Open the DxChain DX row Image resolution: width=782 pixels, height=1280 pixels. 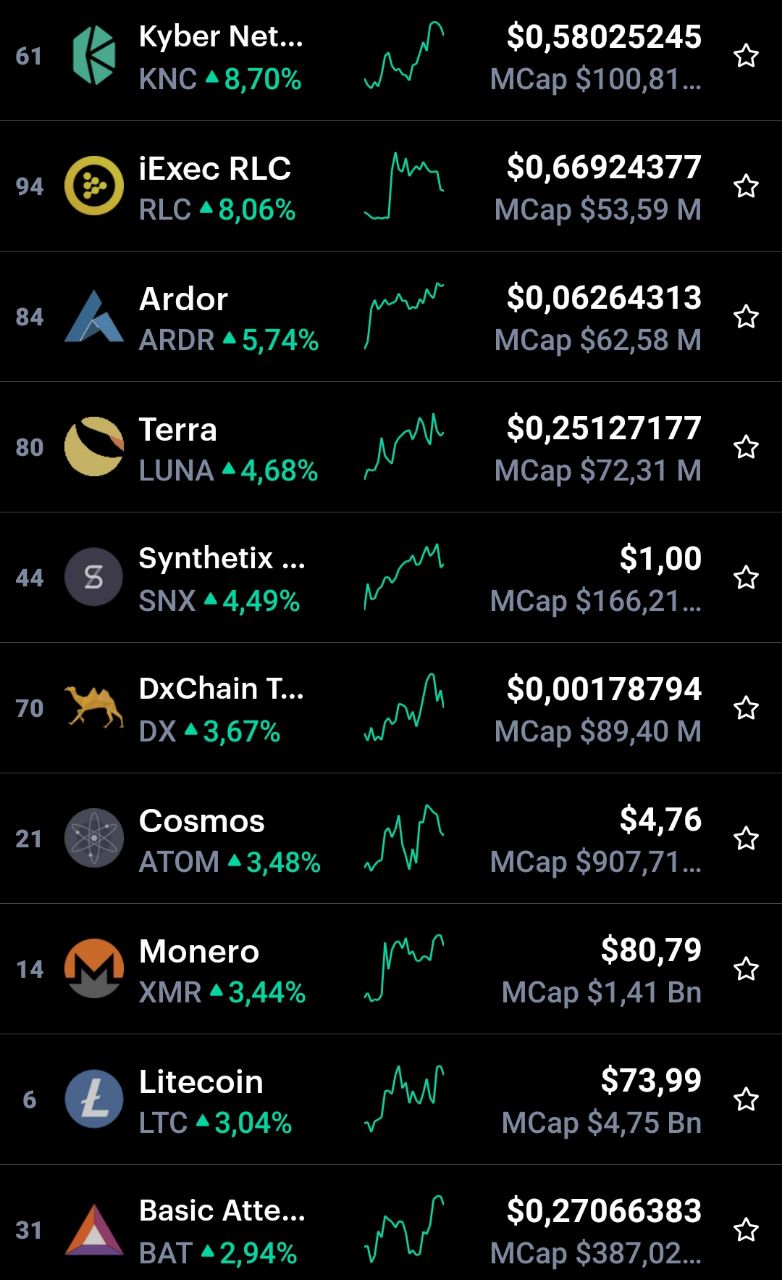click(391, 708)
